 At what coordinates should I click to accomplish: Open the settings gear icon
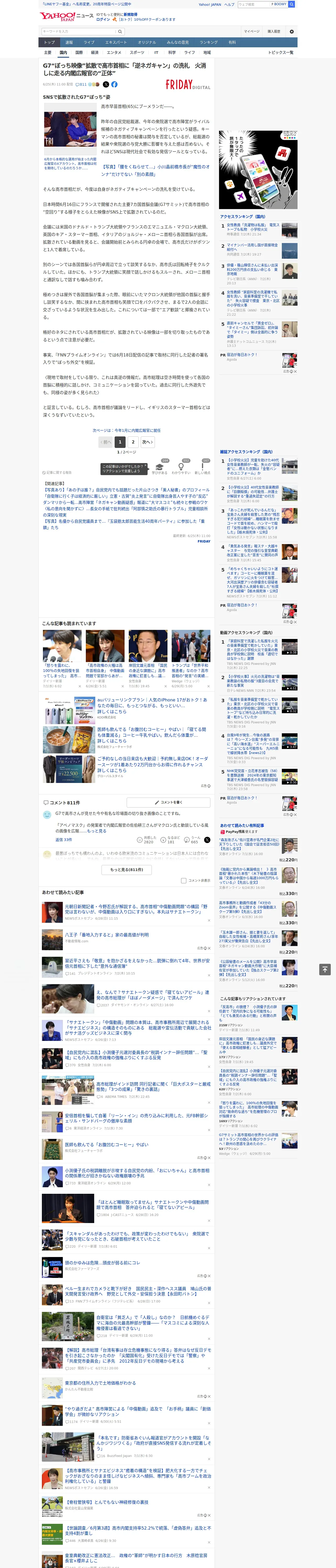click(x=292, y=32)
